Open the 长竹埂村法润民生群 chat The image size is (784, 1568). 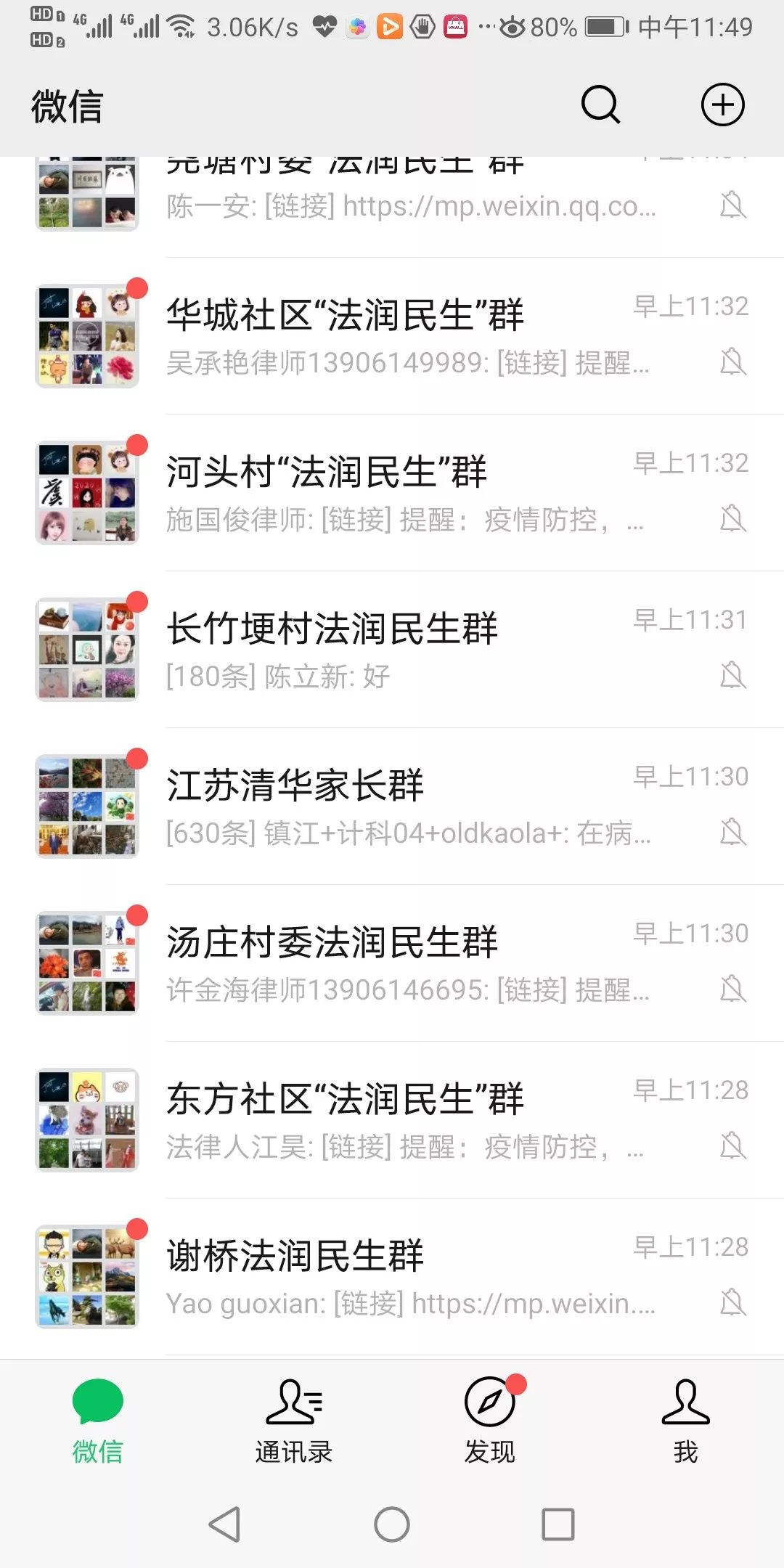(392, 650)
